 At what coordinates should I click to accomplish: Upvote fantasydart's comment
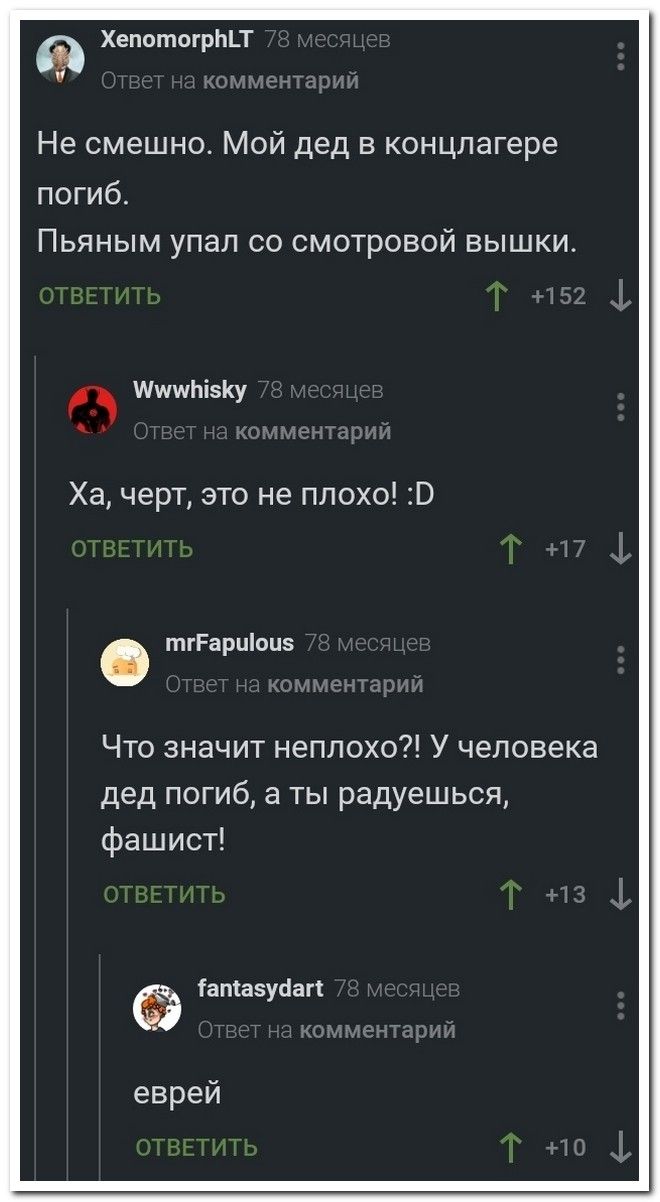(x=512, y=1147)
